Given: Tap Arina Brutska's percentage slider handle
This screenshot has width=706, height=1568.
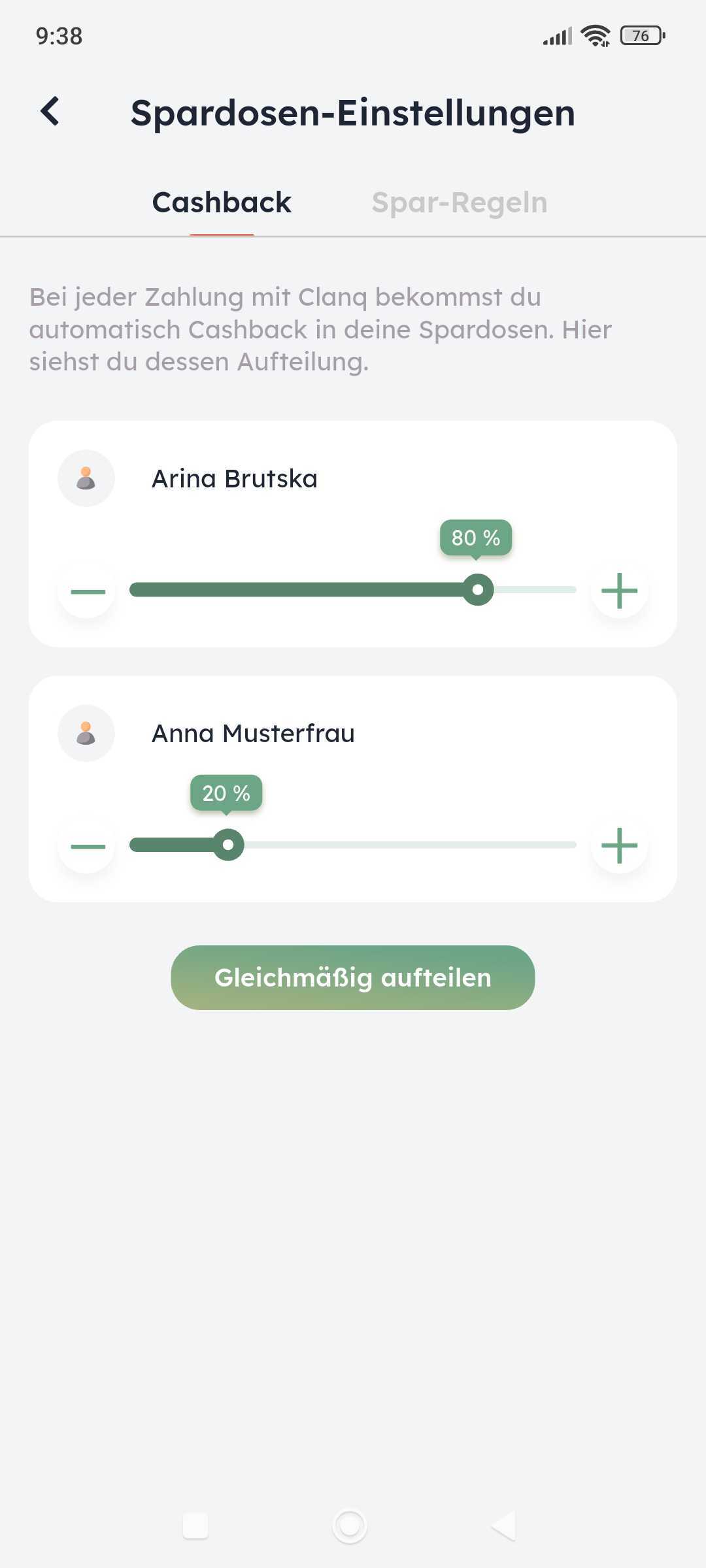Looking at the screenshot, I should click(478, 590).
